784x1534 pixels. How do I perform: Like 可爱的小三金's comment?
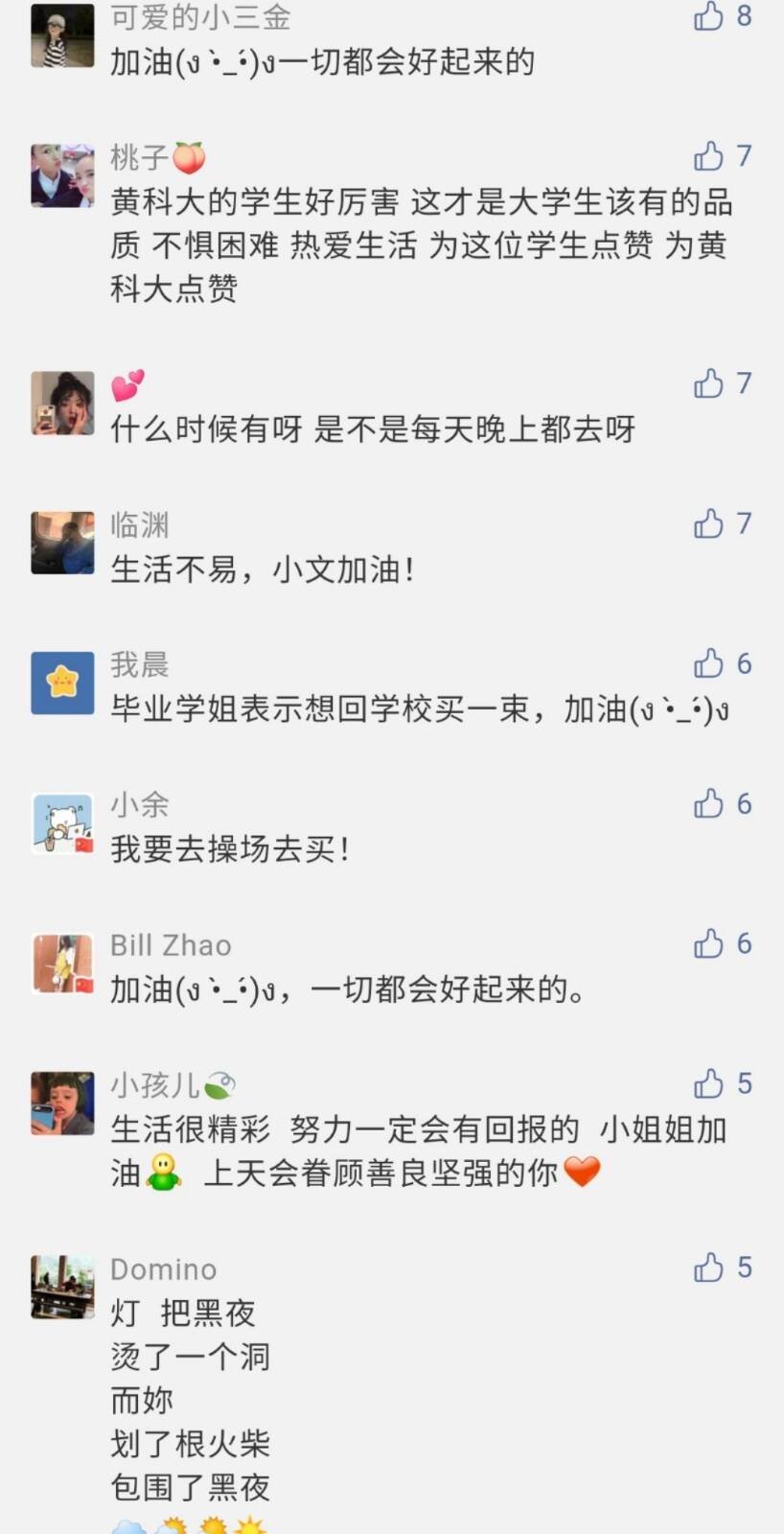(x=708, y=16)
